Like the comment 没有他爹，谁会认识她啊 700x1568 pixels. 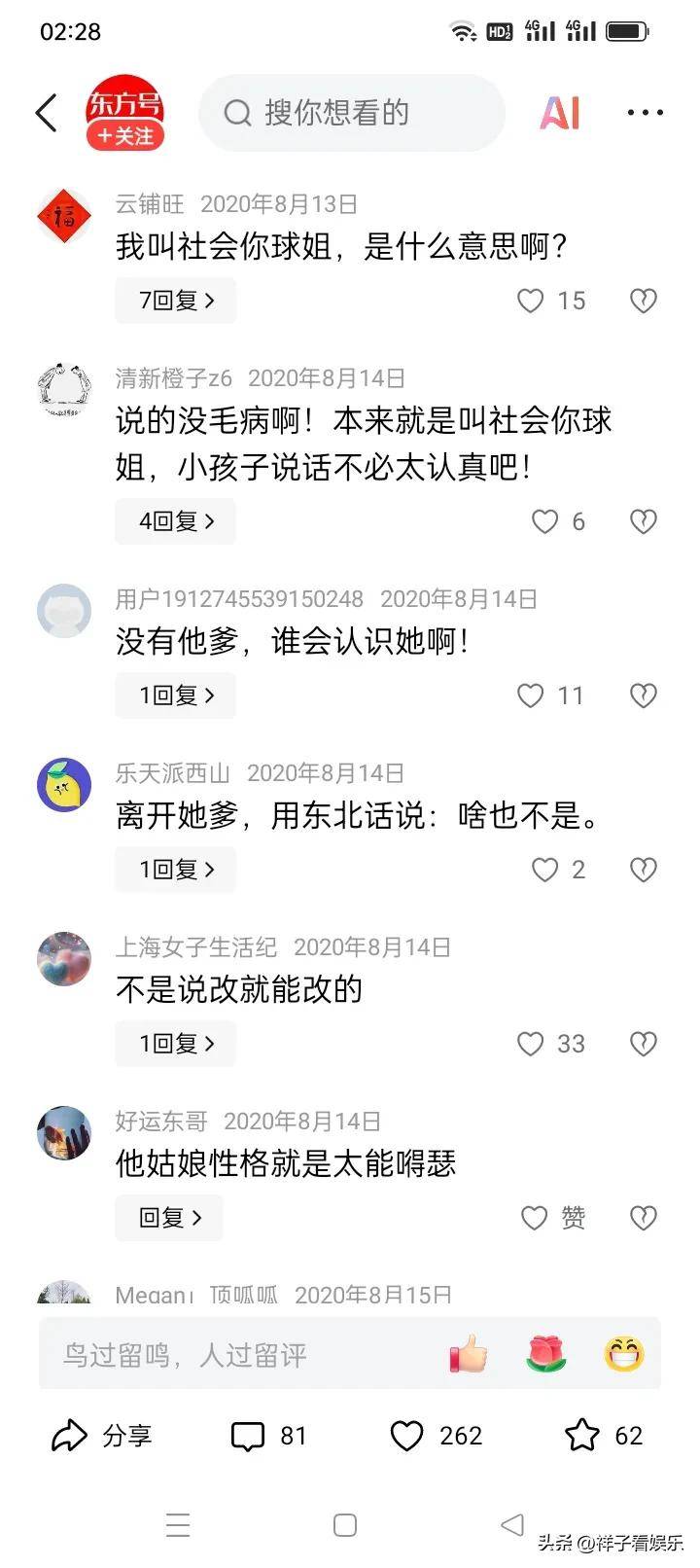[531, 695]
